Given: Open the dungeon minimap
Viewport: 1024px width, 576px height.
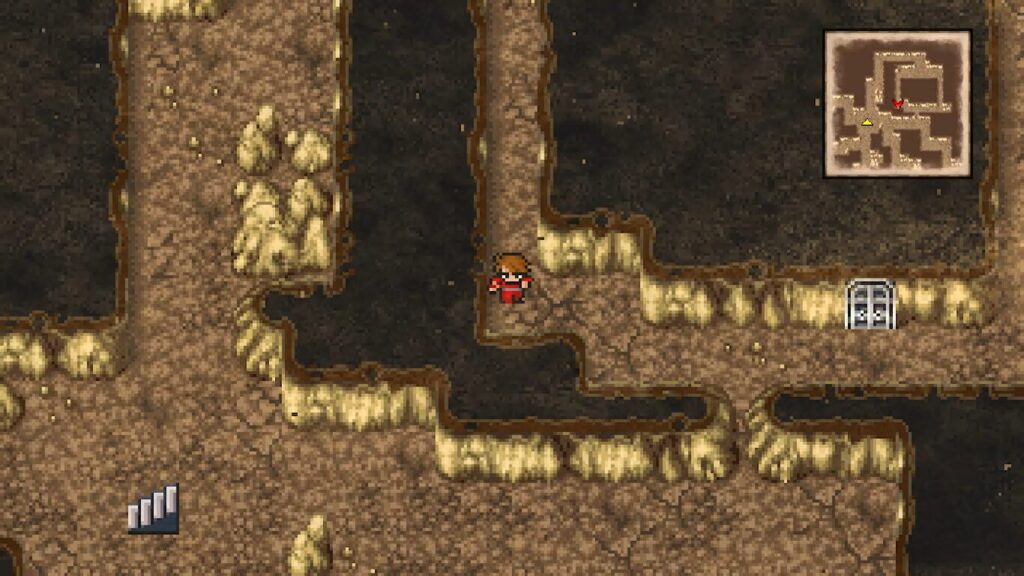Looking at the screenshot, I should pos(897,103).
